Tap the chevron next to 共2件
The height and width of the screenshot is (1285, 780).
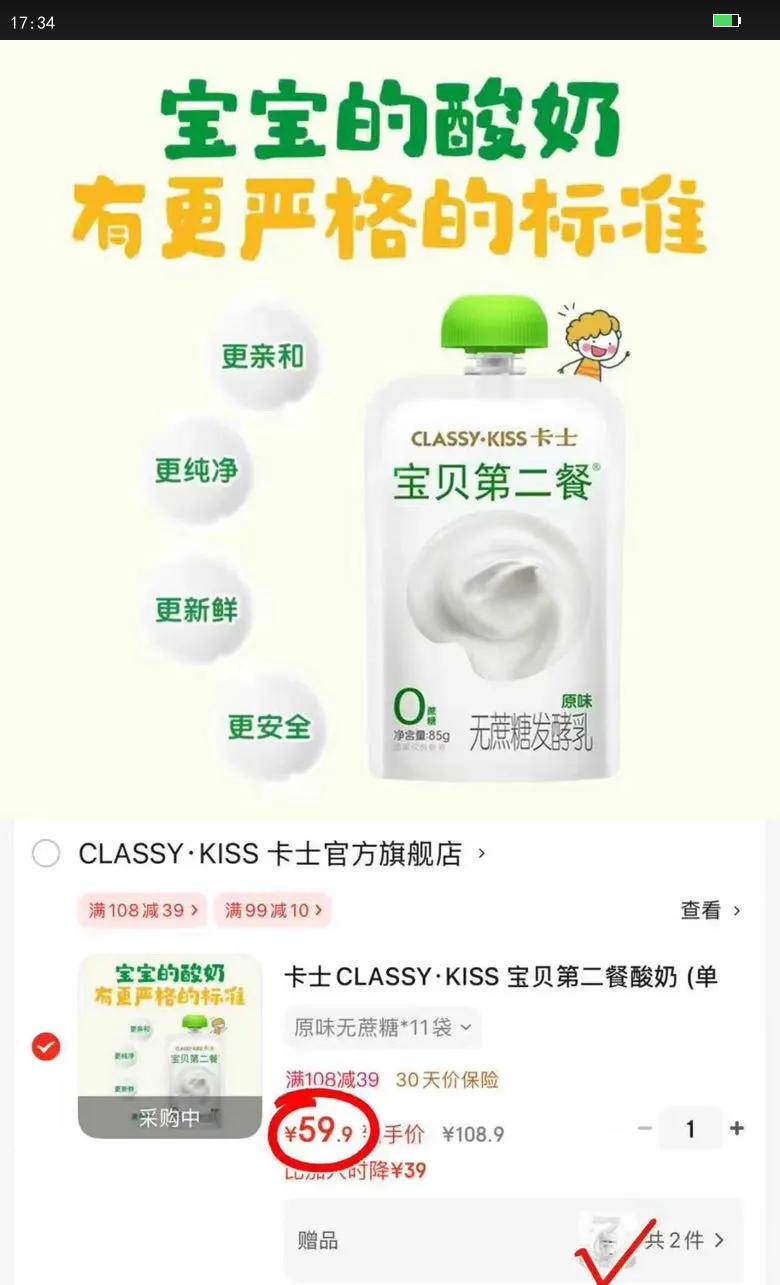(x=715, y=1240)
